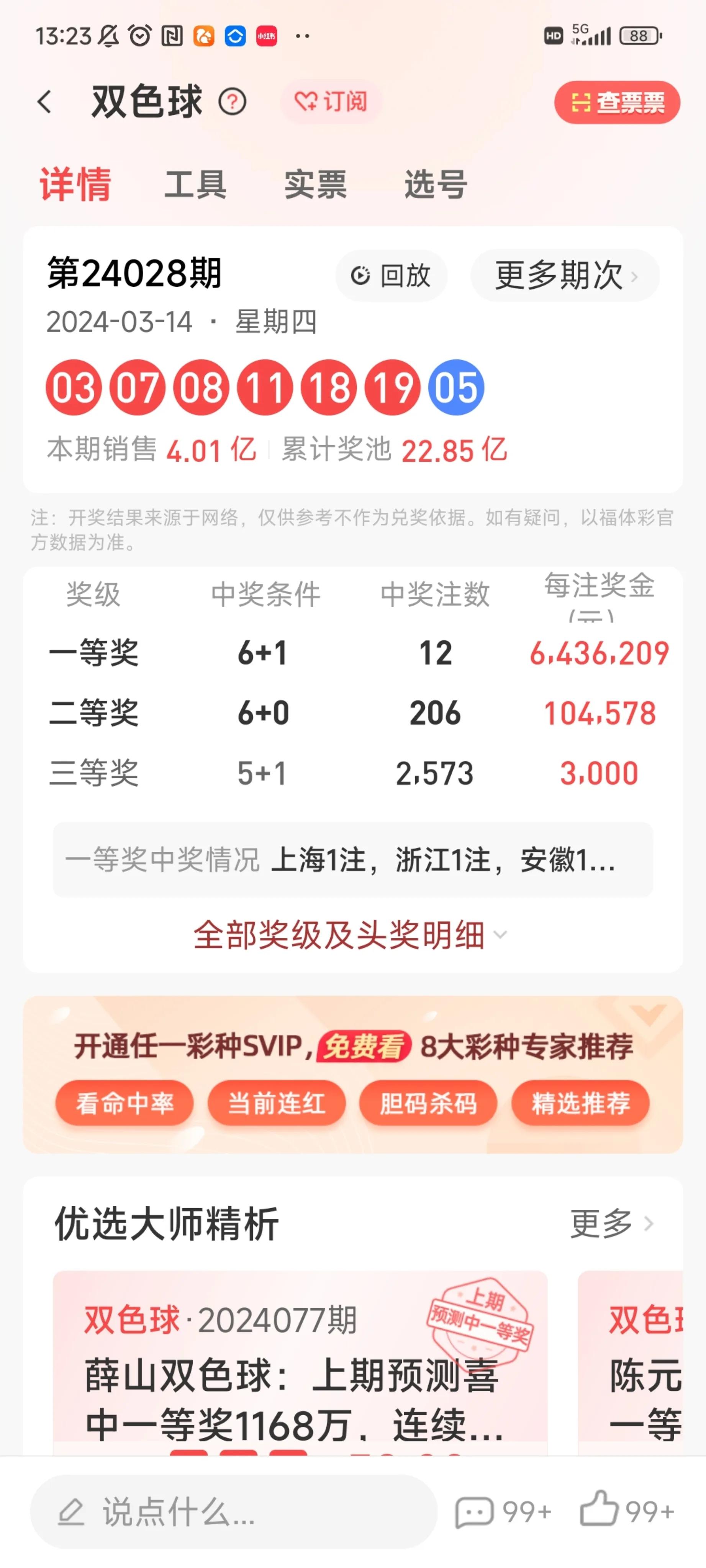Switch to the 选号 tab
706x1568 pixels.
coord(436,185)
